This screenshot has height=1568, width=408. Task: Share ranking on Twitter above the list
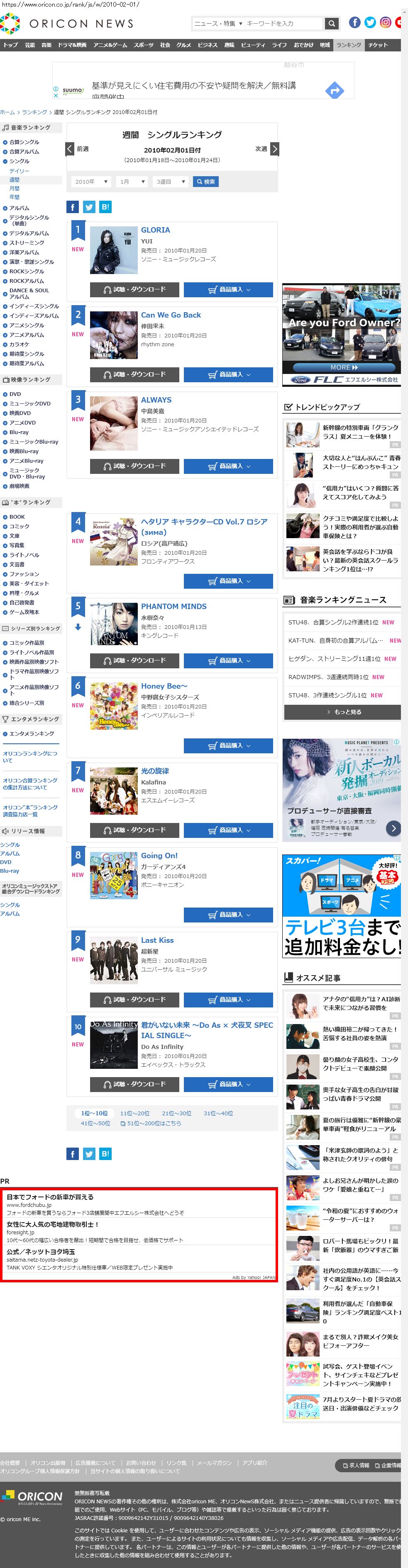click(89, 207)
